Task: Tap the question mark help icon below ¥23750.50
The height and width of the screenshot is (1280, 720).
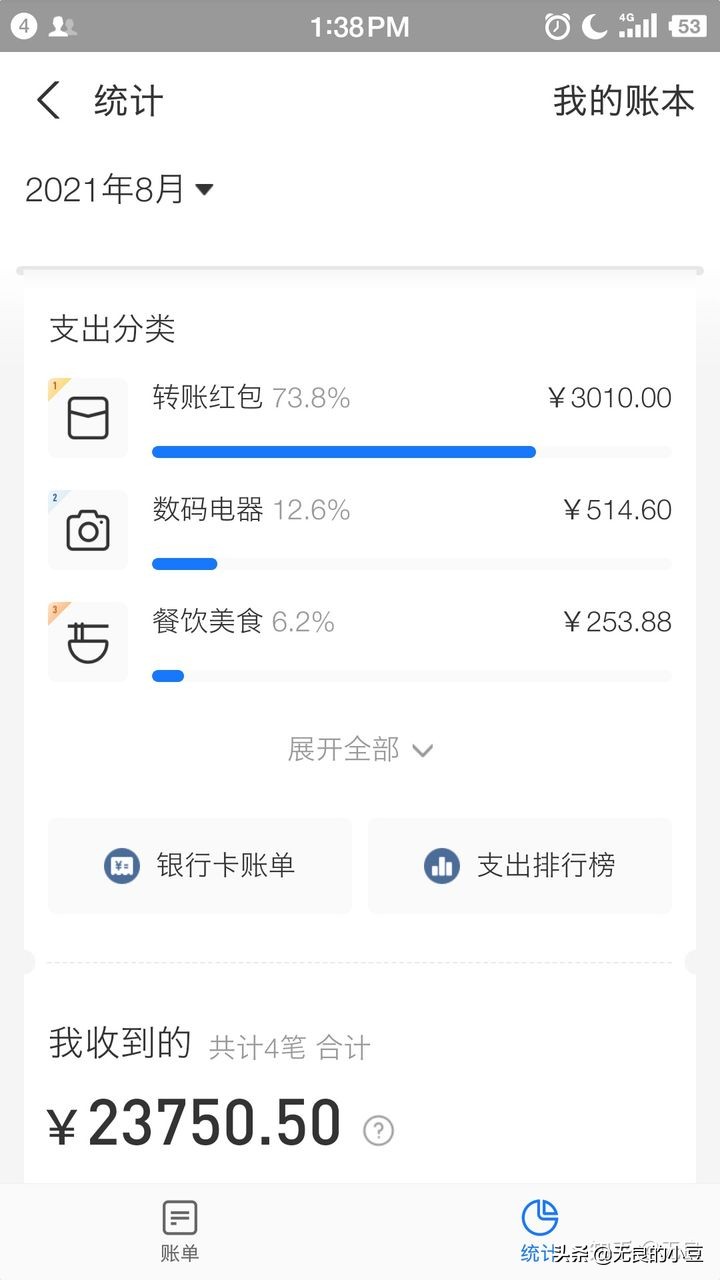Action: pos(378,1131)
